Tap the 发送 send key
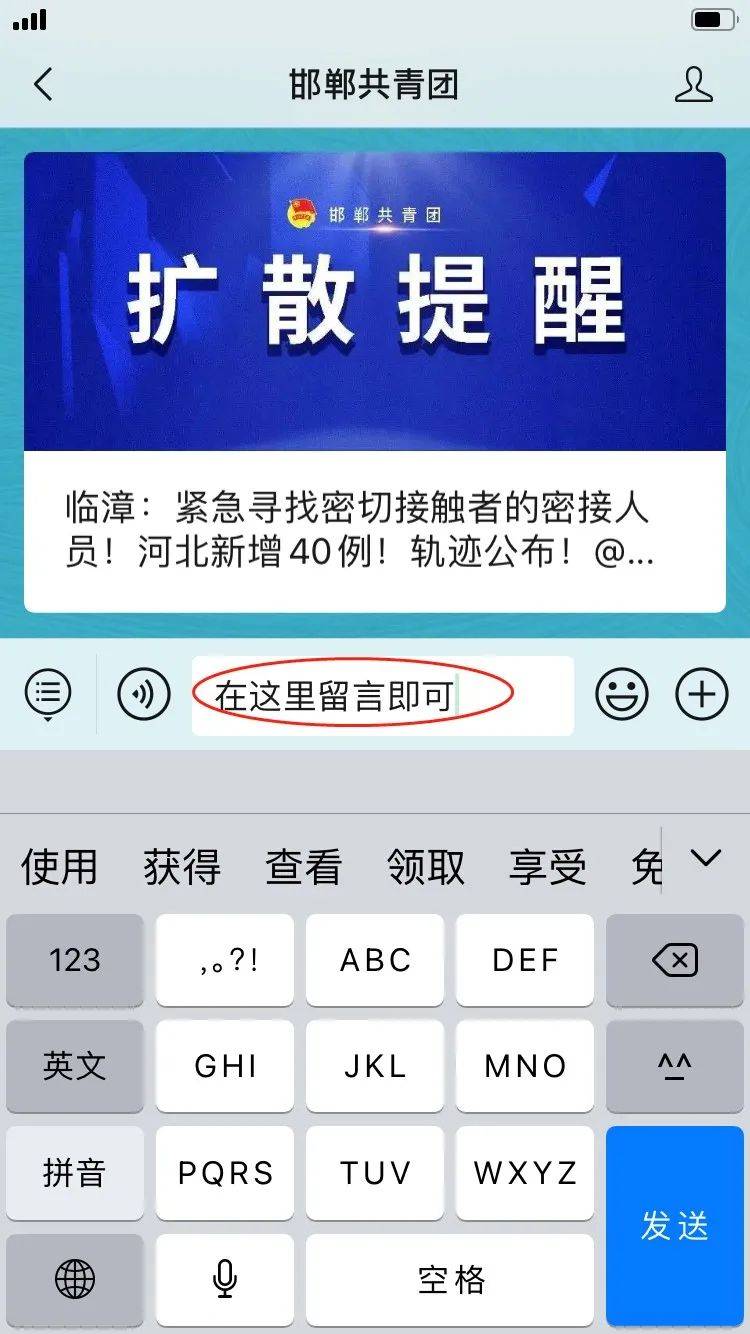The width and height of the screenshot is (750, 1334). pyautogui.click(x=675, y=1225)
